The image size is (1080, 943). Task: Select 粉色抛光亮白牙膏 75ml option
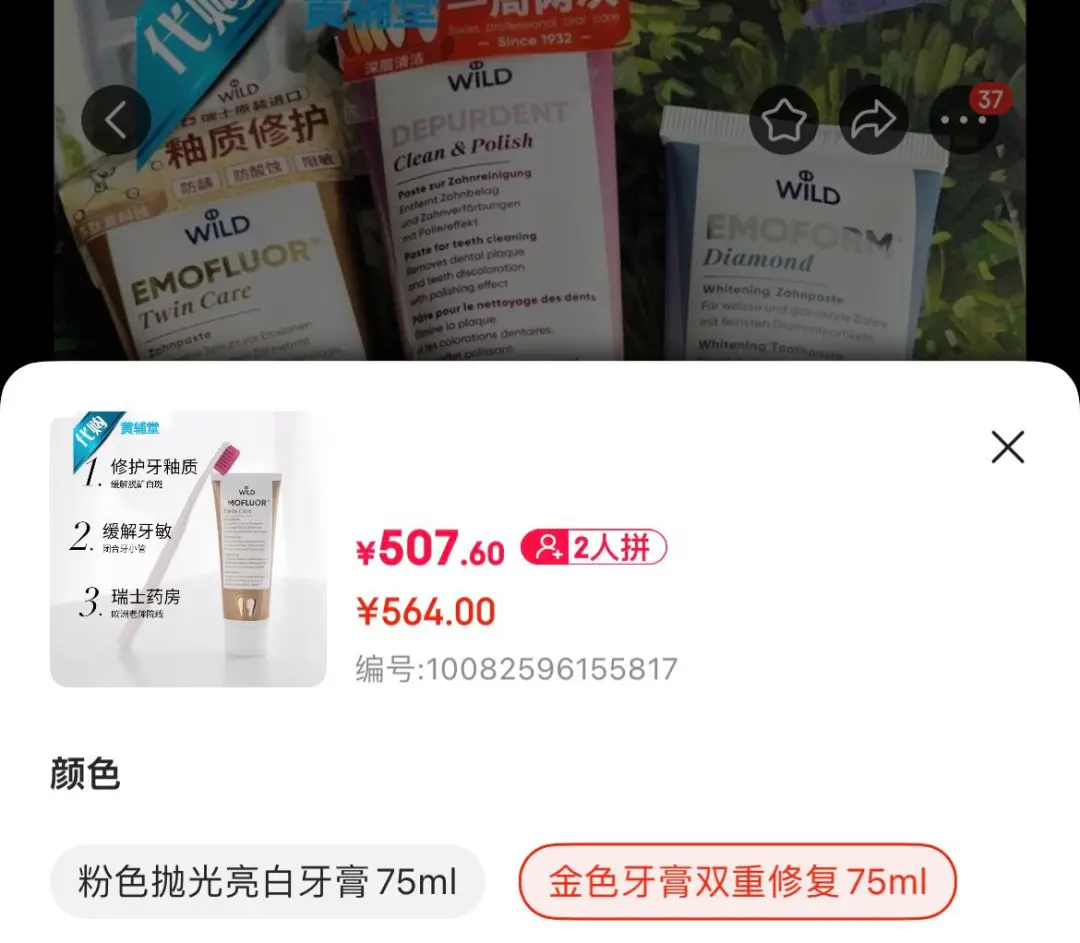click(x=267, y=882)
